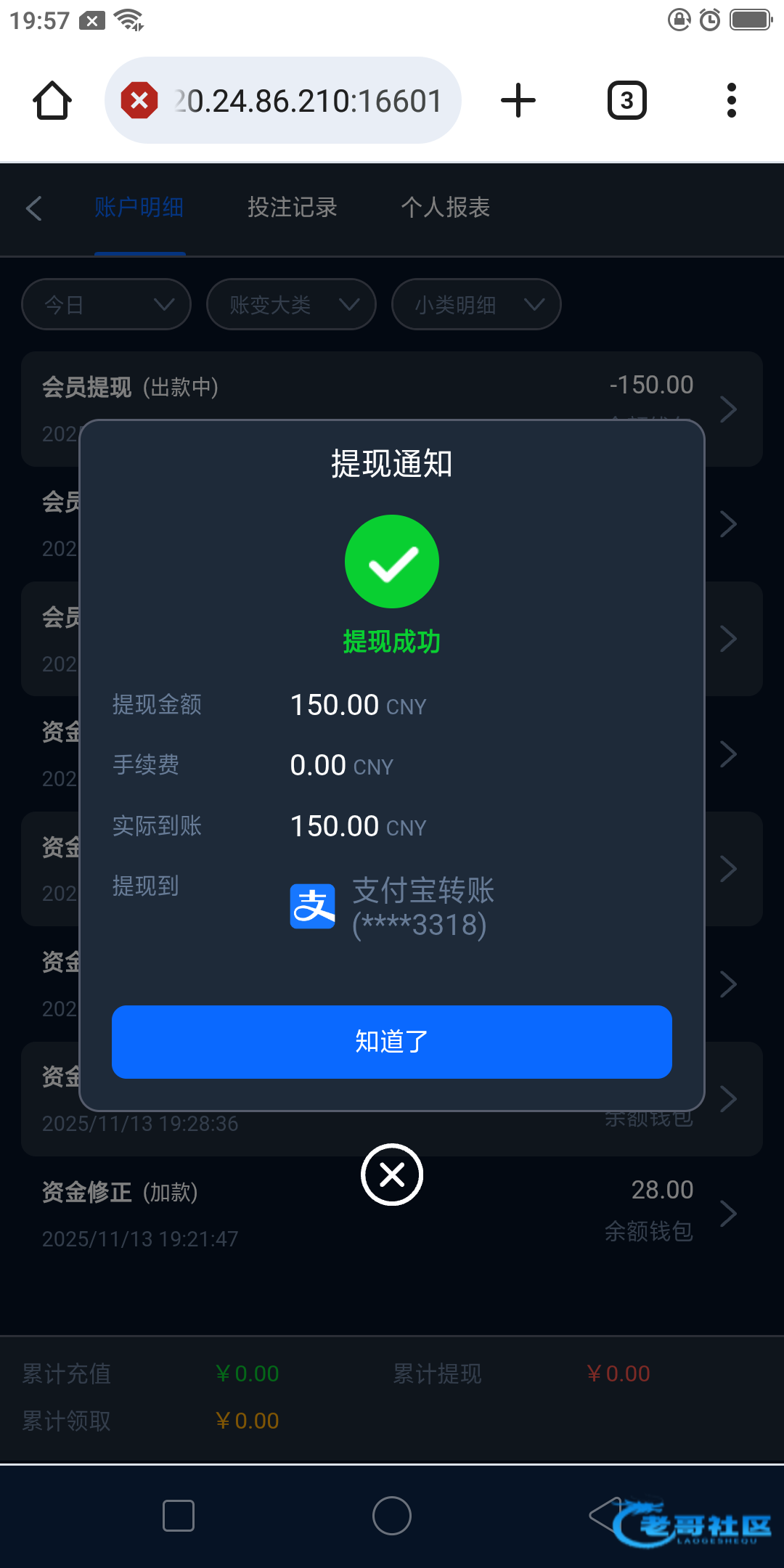Tap the system recent apps button
784x1568 pixels.
(x=179, y=1516)
